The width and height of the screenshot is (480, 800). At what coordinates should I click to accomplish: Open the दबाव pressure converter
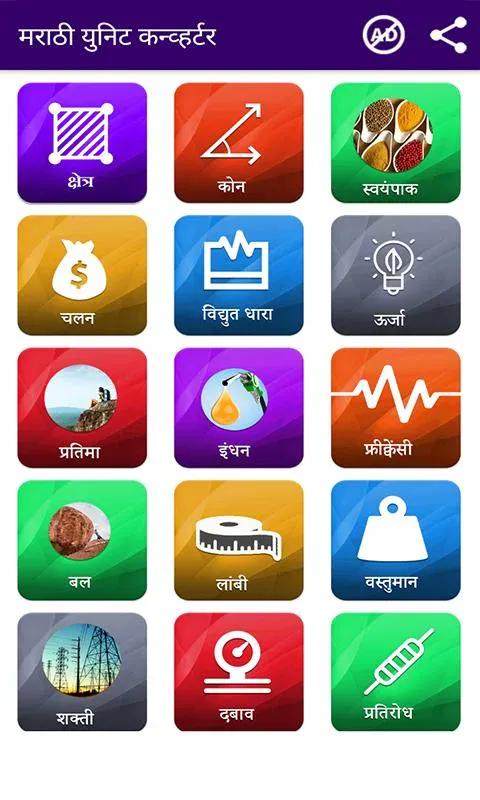pyautogui.click(x=239, y=672)
